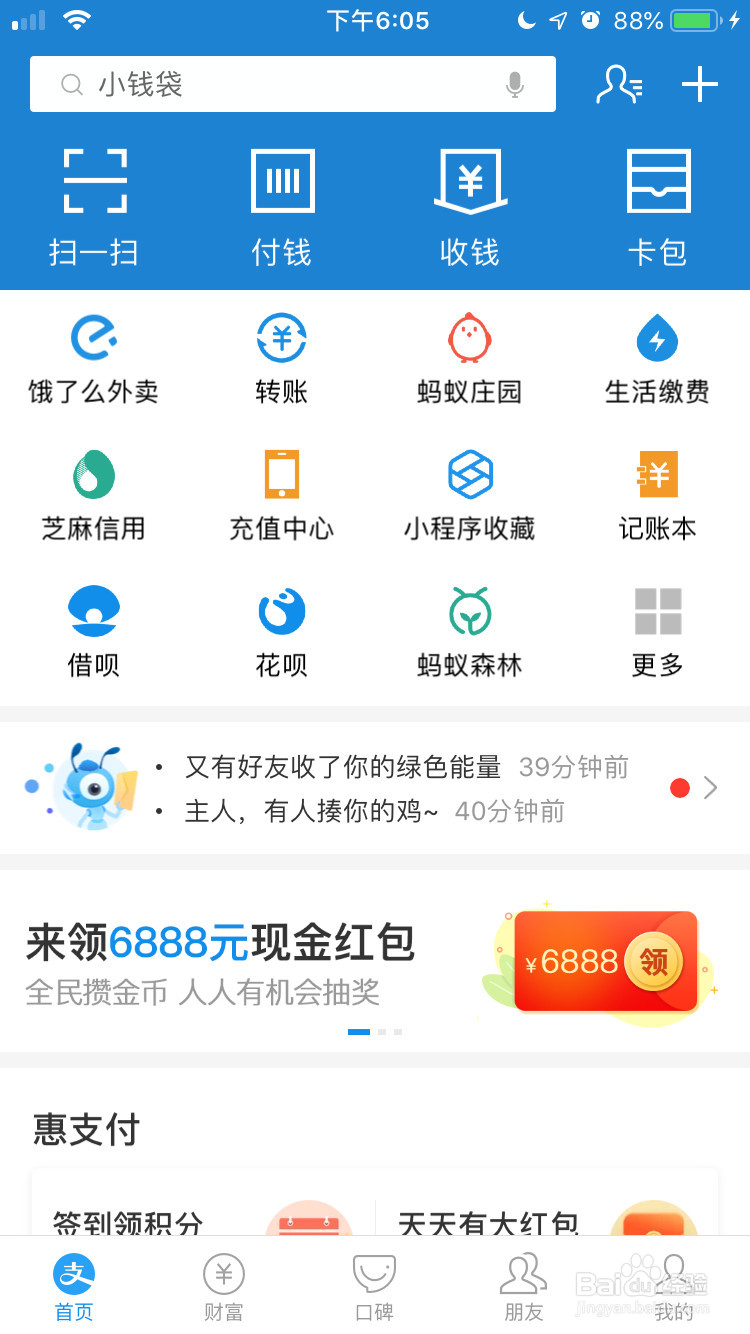
Task: Open the 卡包 card wallet
Action: [x=657, y=205]
